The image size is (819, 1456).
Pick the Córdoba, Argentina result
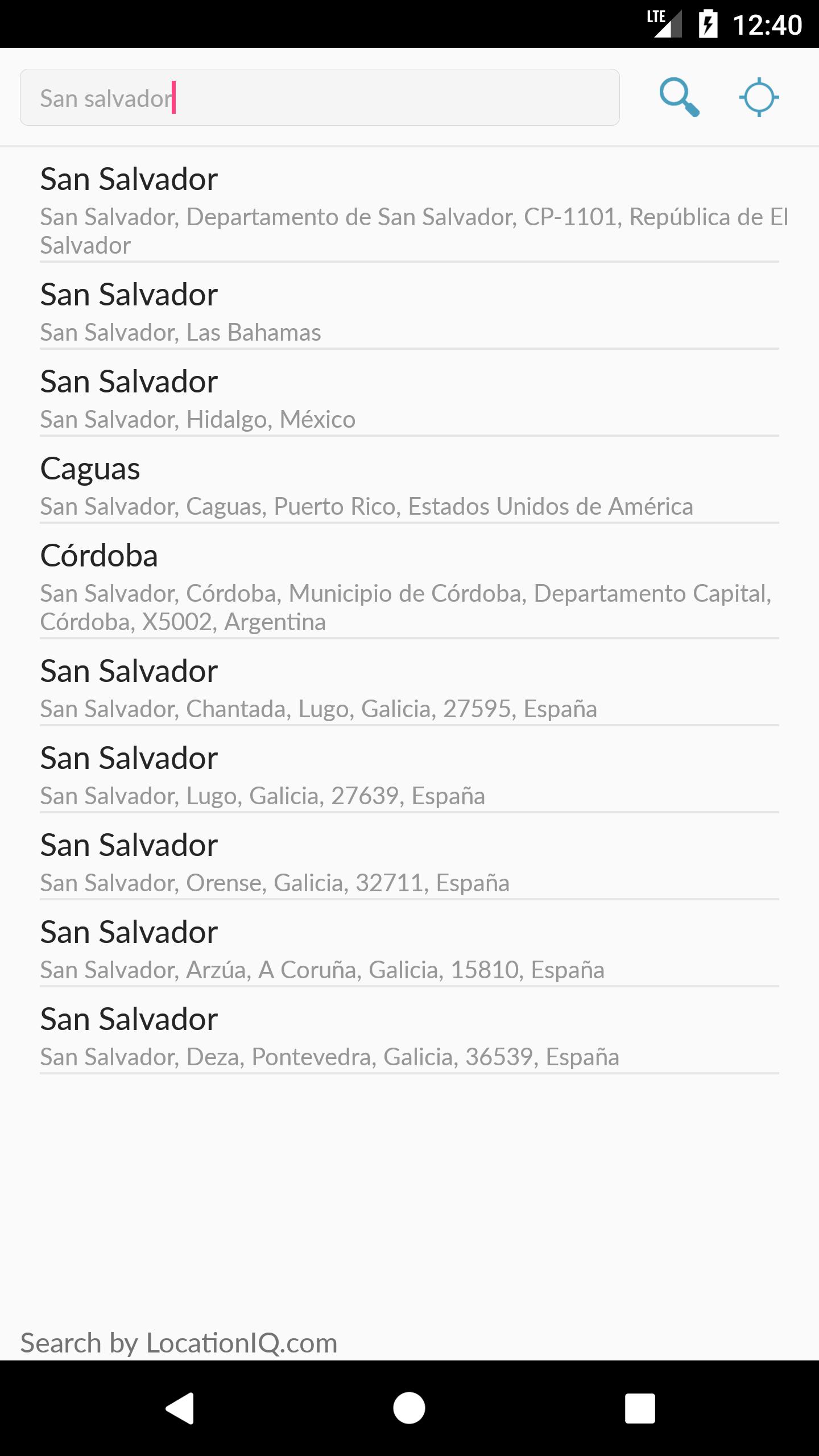click(x=409, y=582)
